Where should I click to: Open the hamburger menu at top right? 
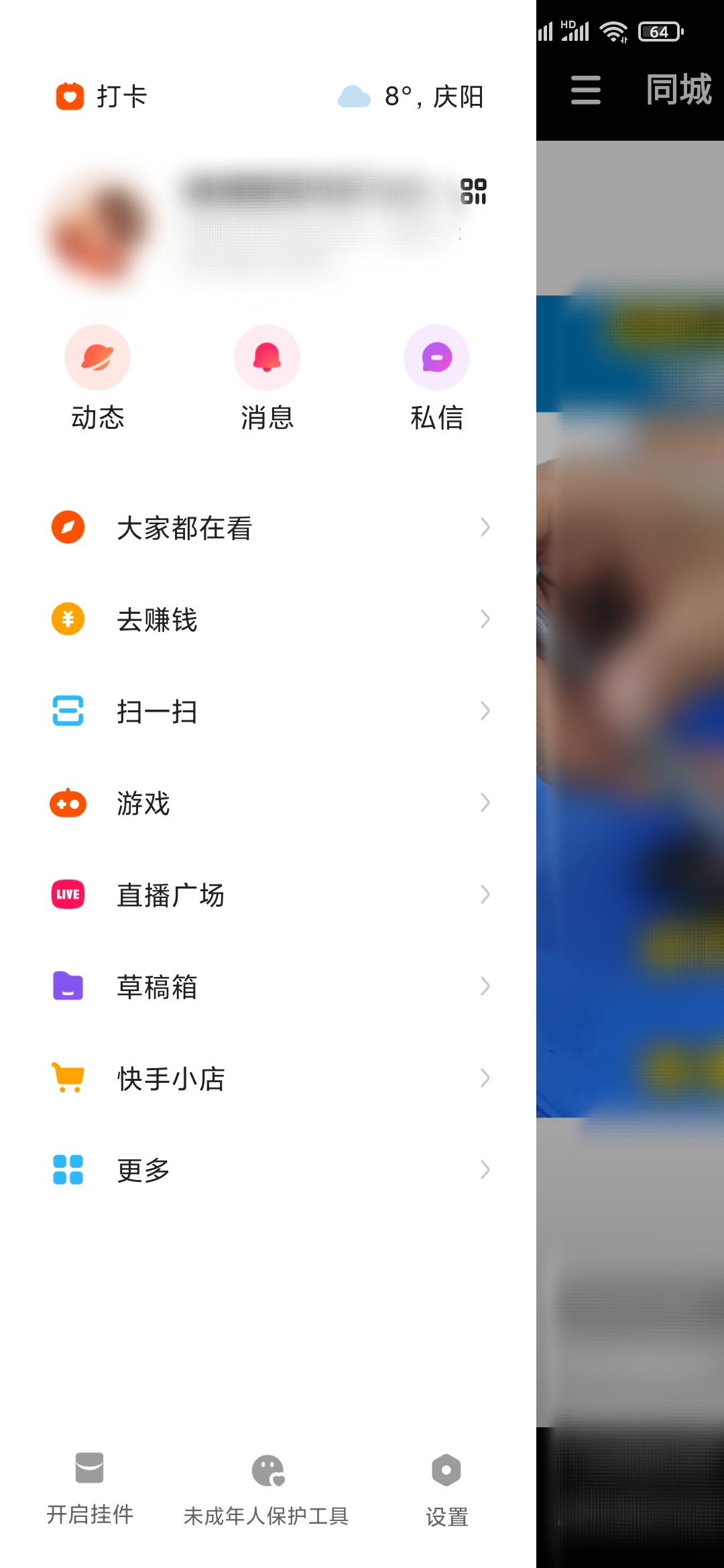click(585, 90)
